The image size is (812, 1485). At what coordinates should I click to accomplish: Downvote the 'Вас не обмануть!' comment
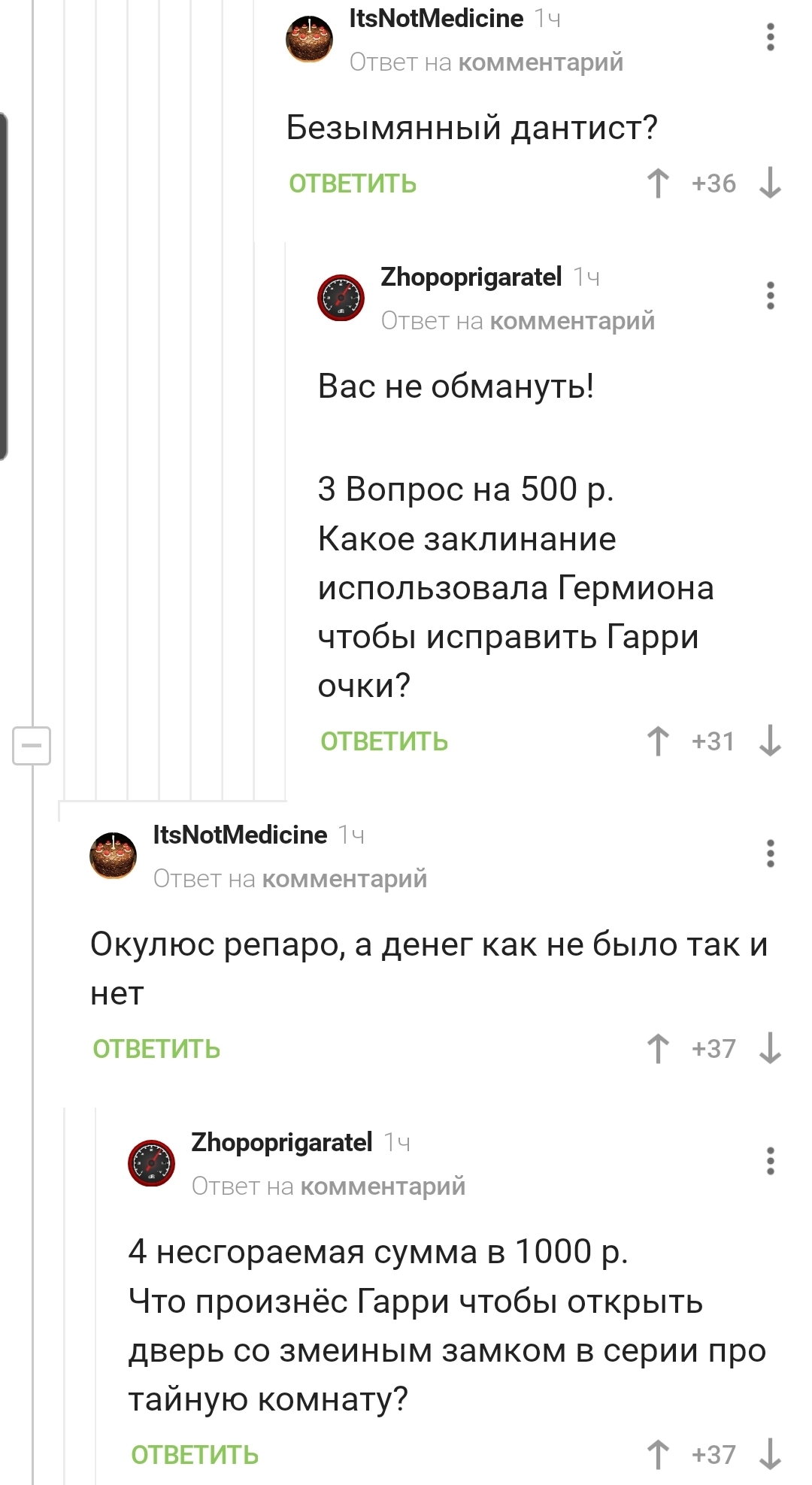[x=770, y=741]
